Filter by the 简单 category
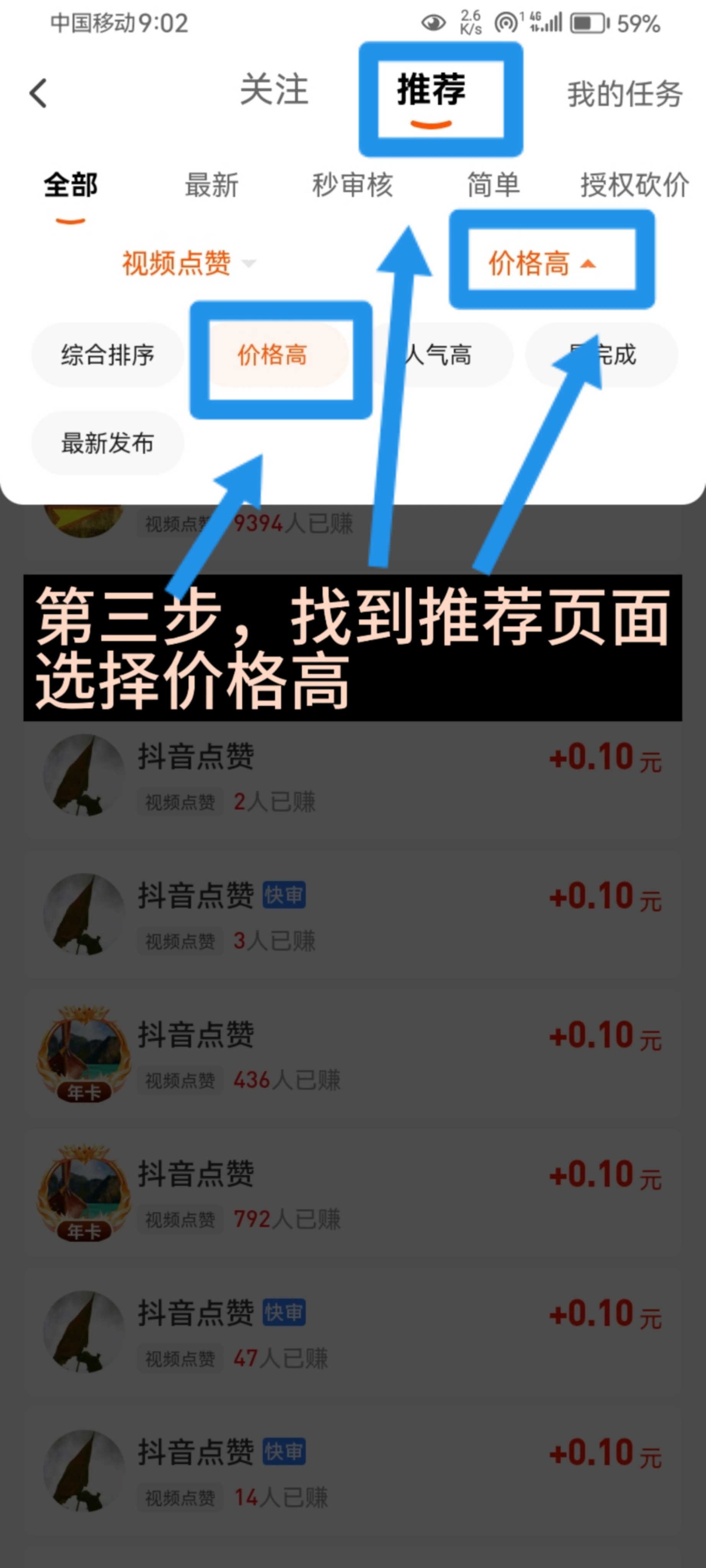 493,185
